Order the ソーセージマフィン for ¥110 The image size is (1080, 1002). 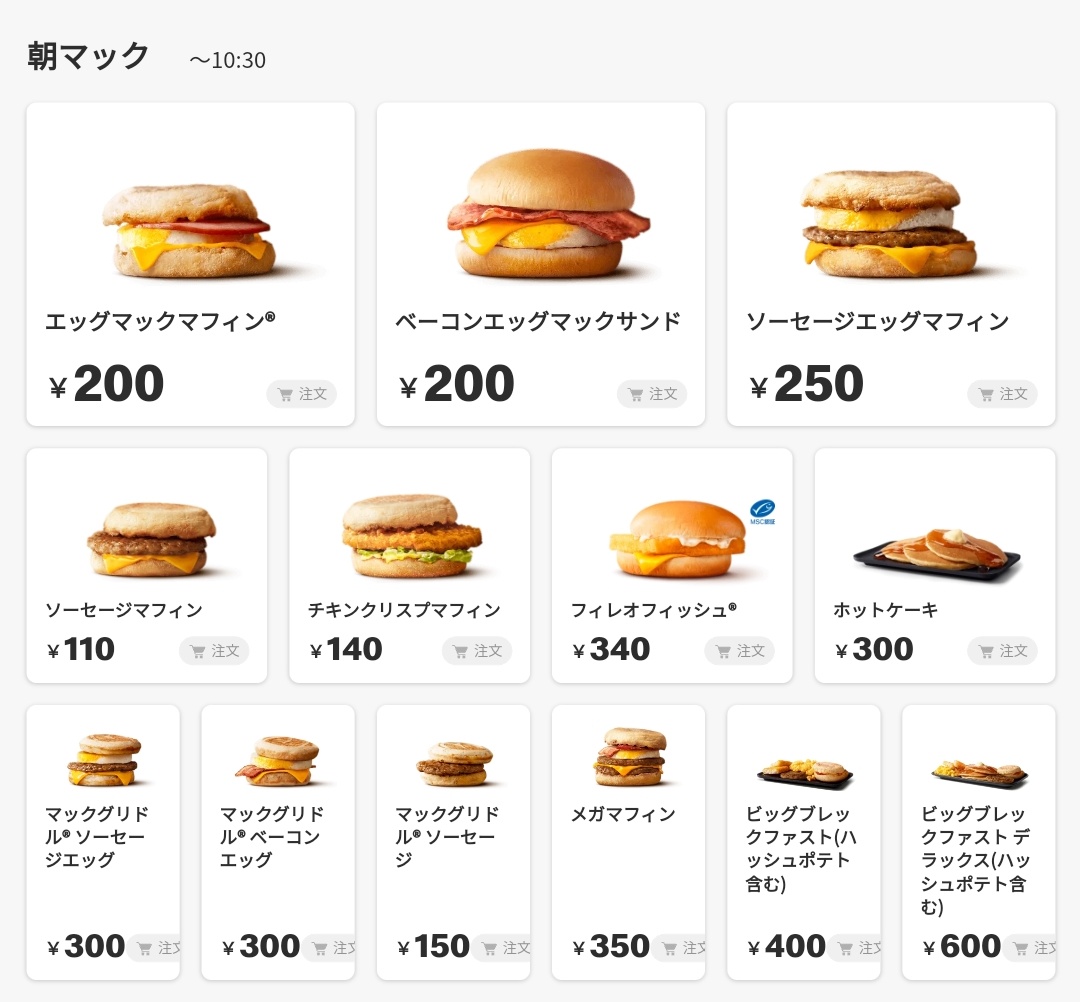tap(214, 651)
